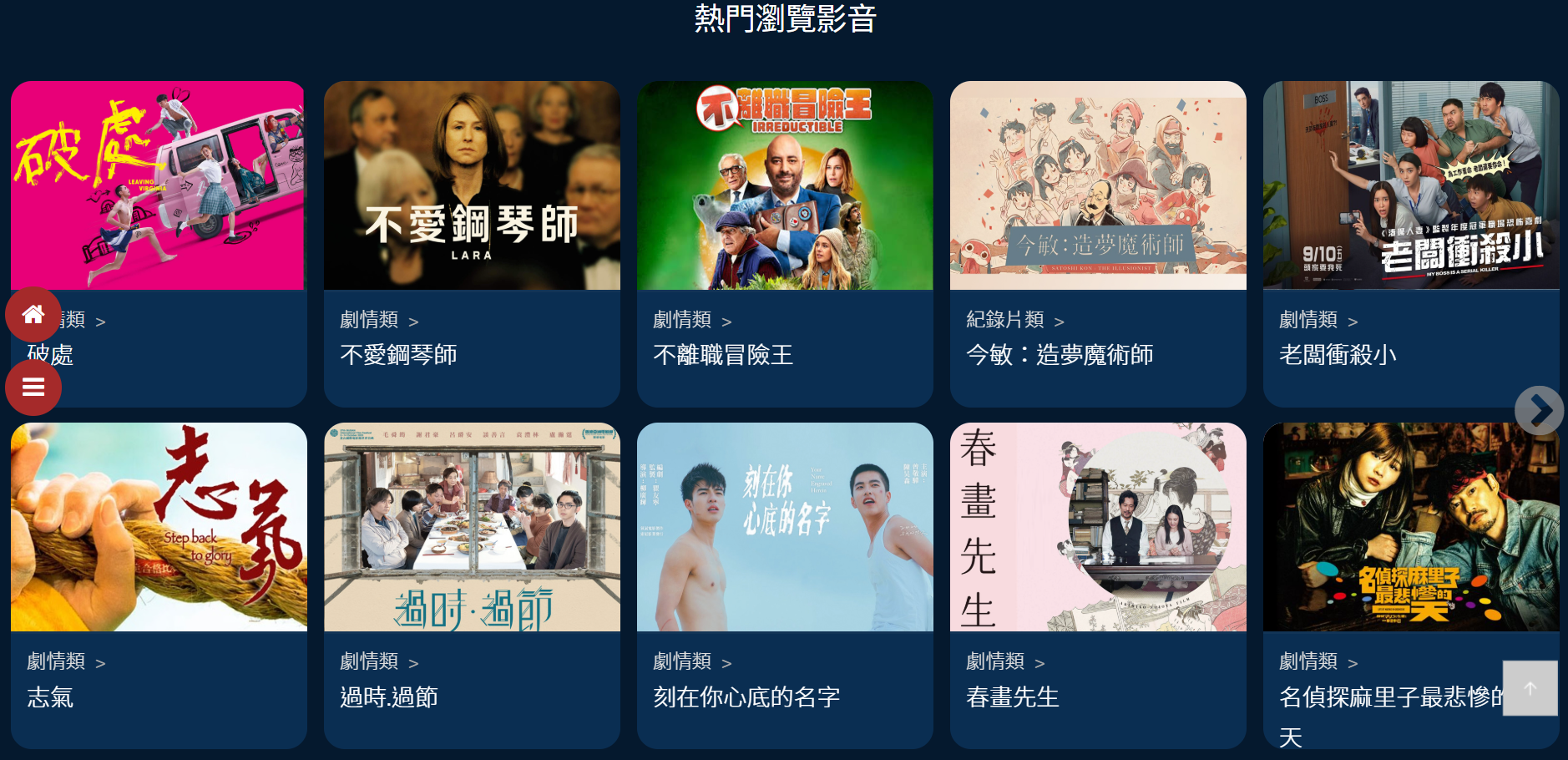Open the 不愛鋼琴師 movie card
Image resolution: width=1568 pixels, height=760 pixels.
point(472,186)
